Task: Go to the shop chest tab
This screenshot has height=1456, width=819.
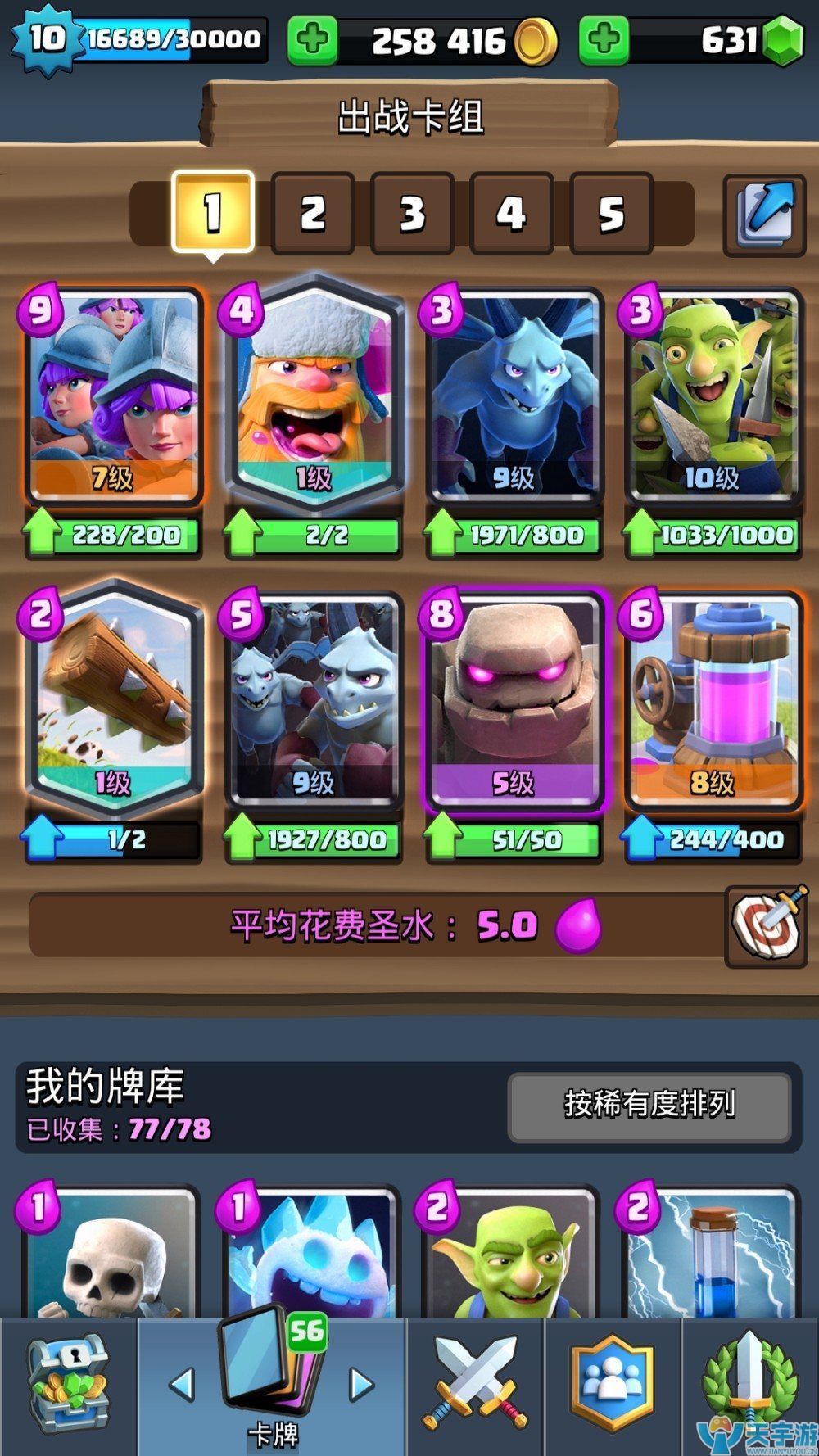Action: [68, 1386]
